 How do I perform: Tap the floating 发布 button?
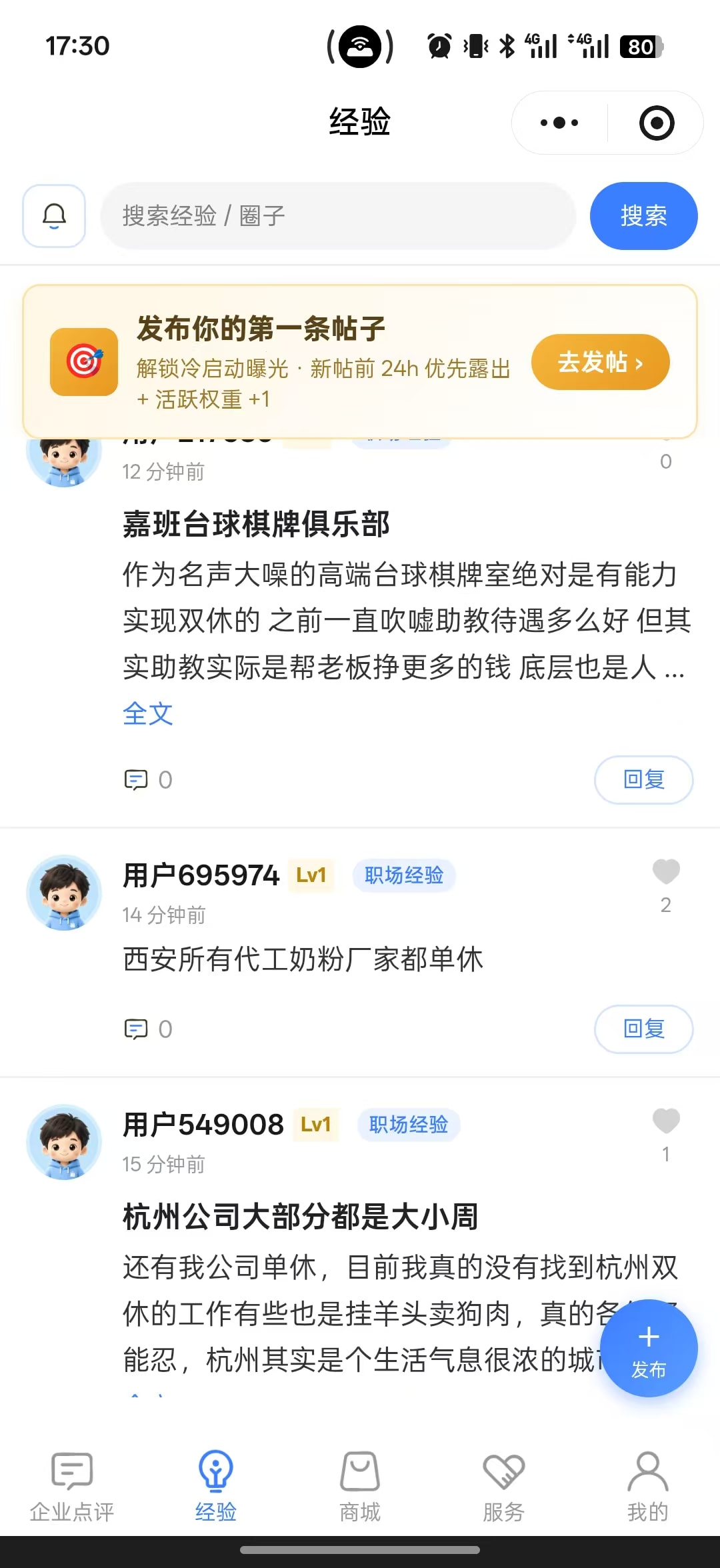click(x=649, y=1348)
